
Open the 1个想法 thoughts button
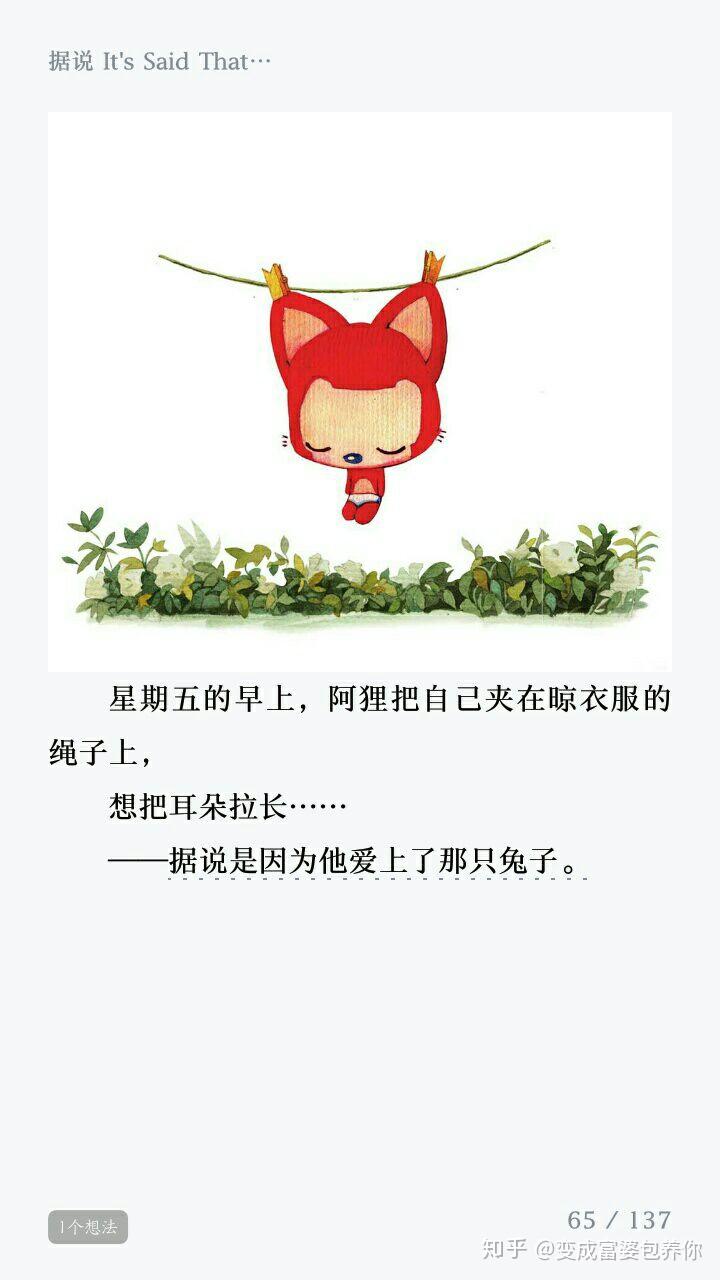point(88,1227)
